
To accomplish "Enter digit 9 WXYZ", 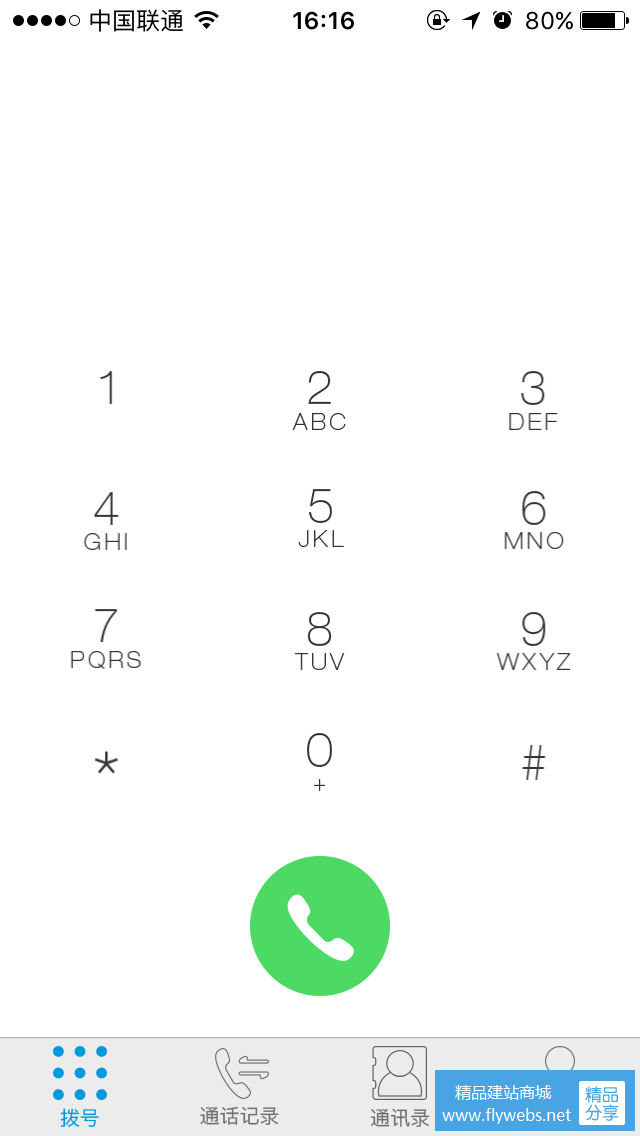I will [x=533, y=640].
